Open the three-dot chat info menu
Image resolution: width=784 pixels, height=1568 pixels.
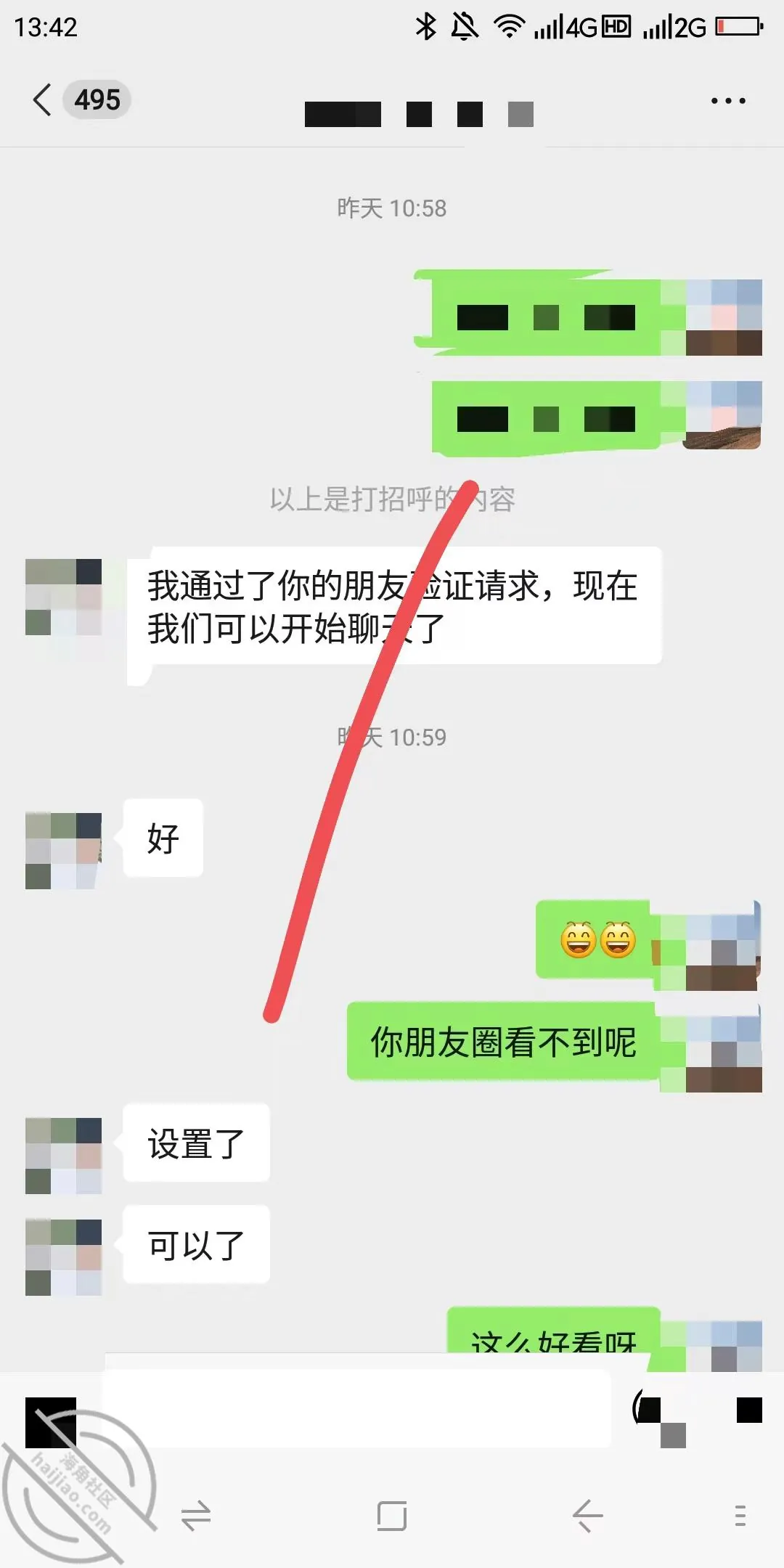[x=728, y=101]
